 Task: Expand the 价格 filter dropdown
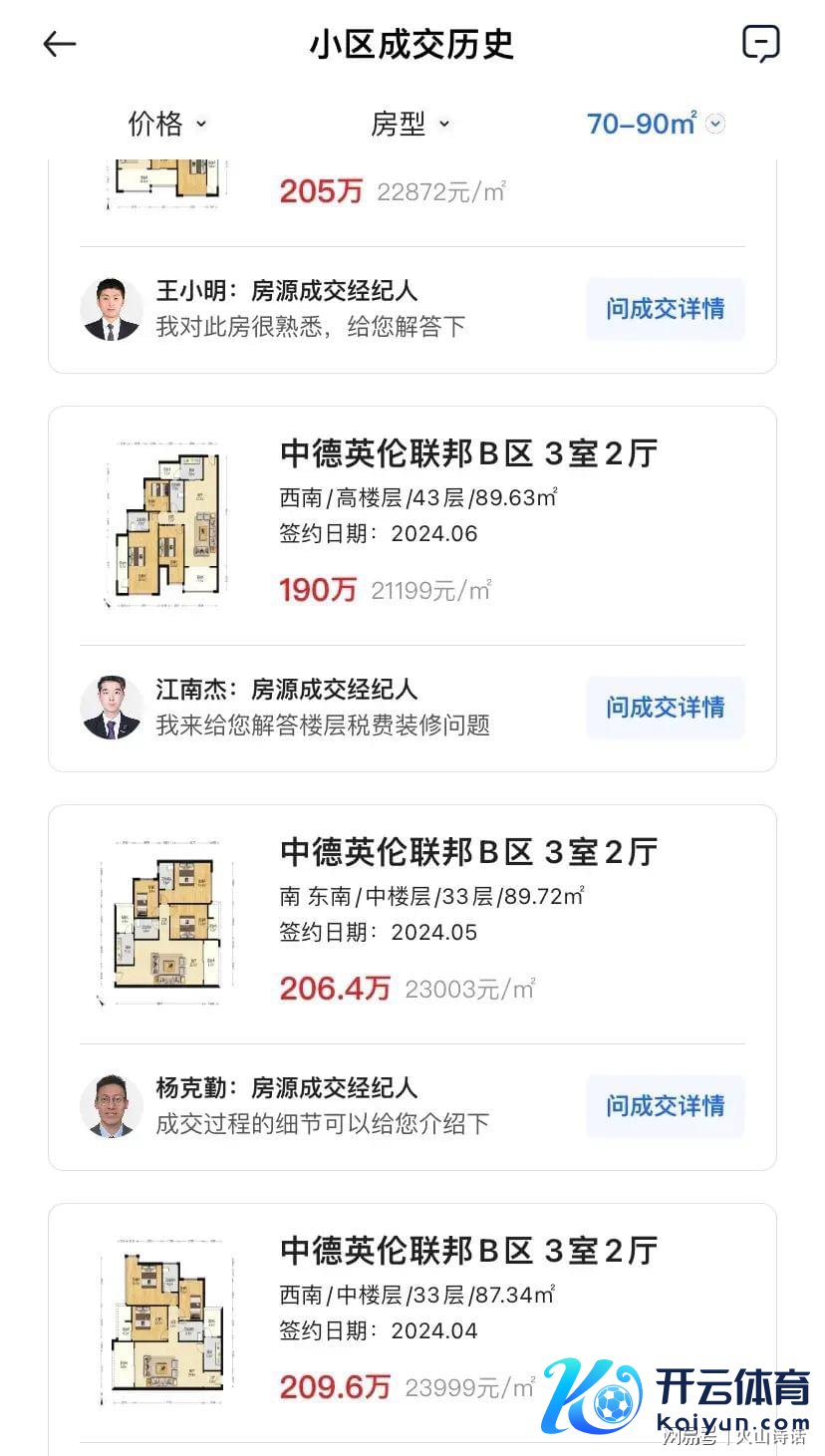point(167,124)
